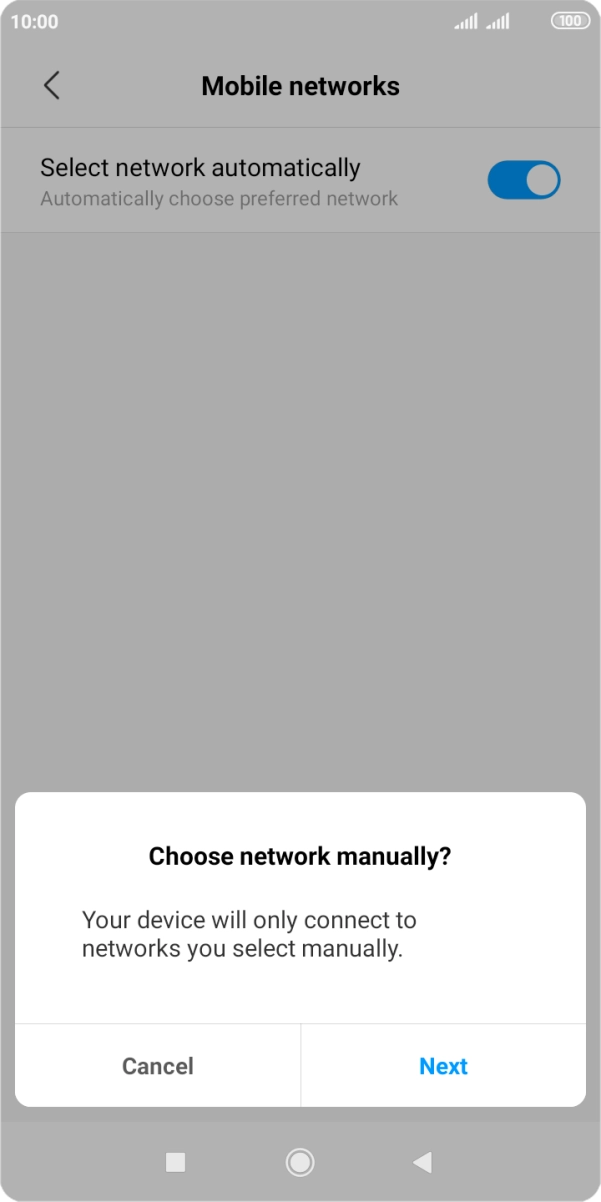
Task: Open recent apps with the square button
Action: coord(175,1161)
